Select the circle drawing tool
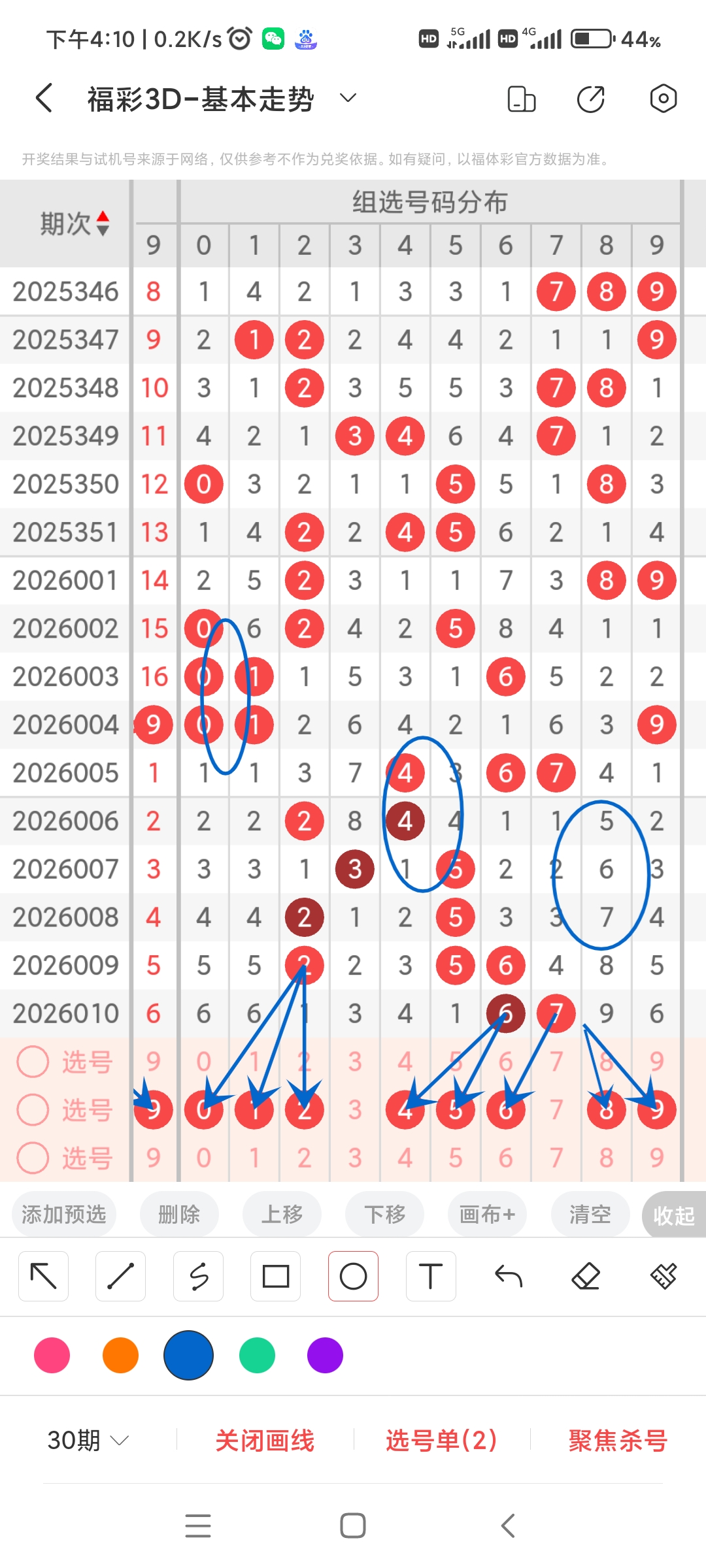Image resolution: width=706 pixels, height=1568 pixels. (353, 1275)
